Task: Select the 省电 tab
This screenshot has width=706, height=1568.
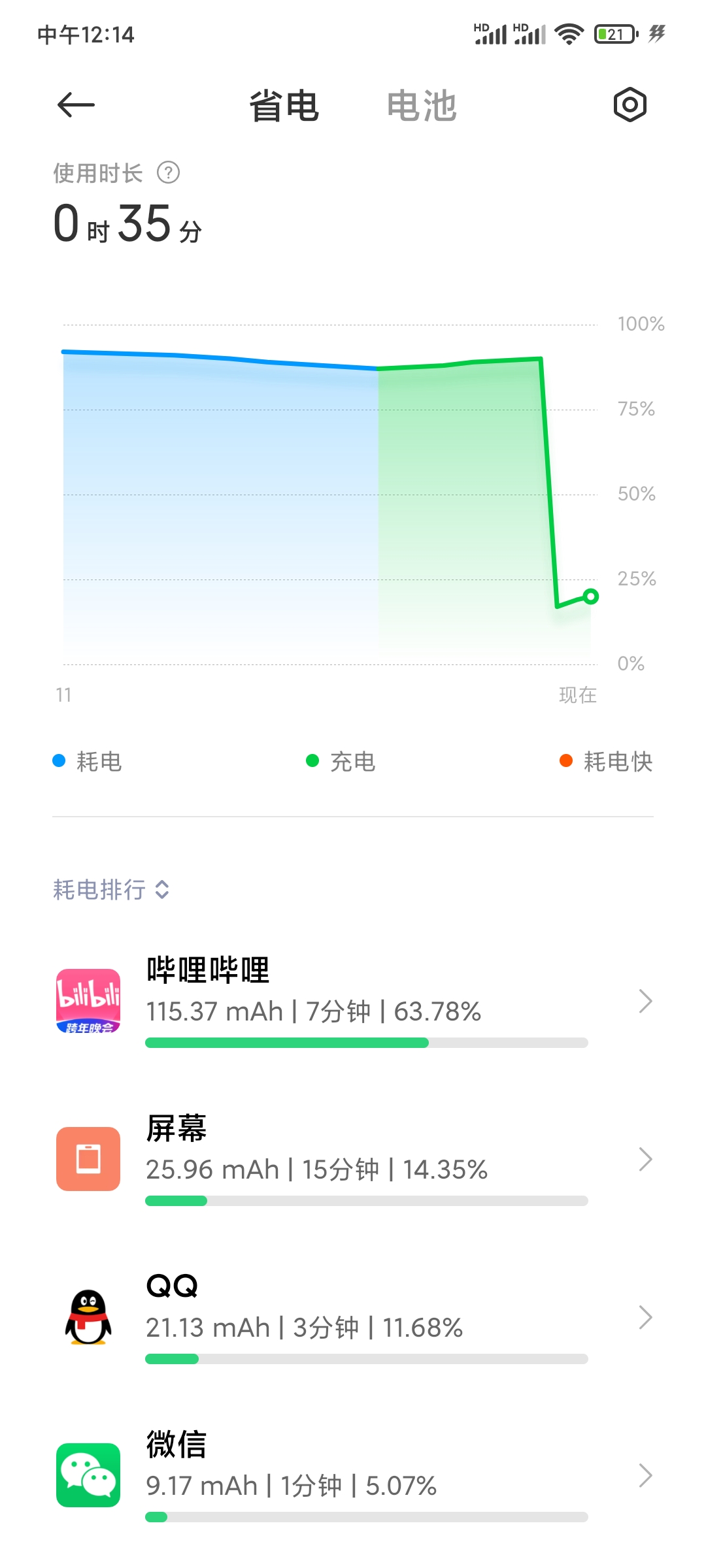Action: click(284, 106)
